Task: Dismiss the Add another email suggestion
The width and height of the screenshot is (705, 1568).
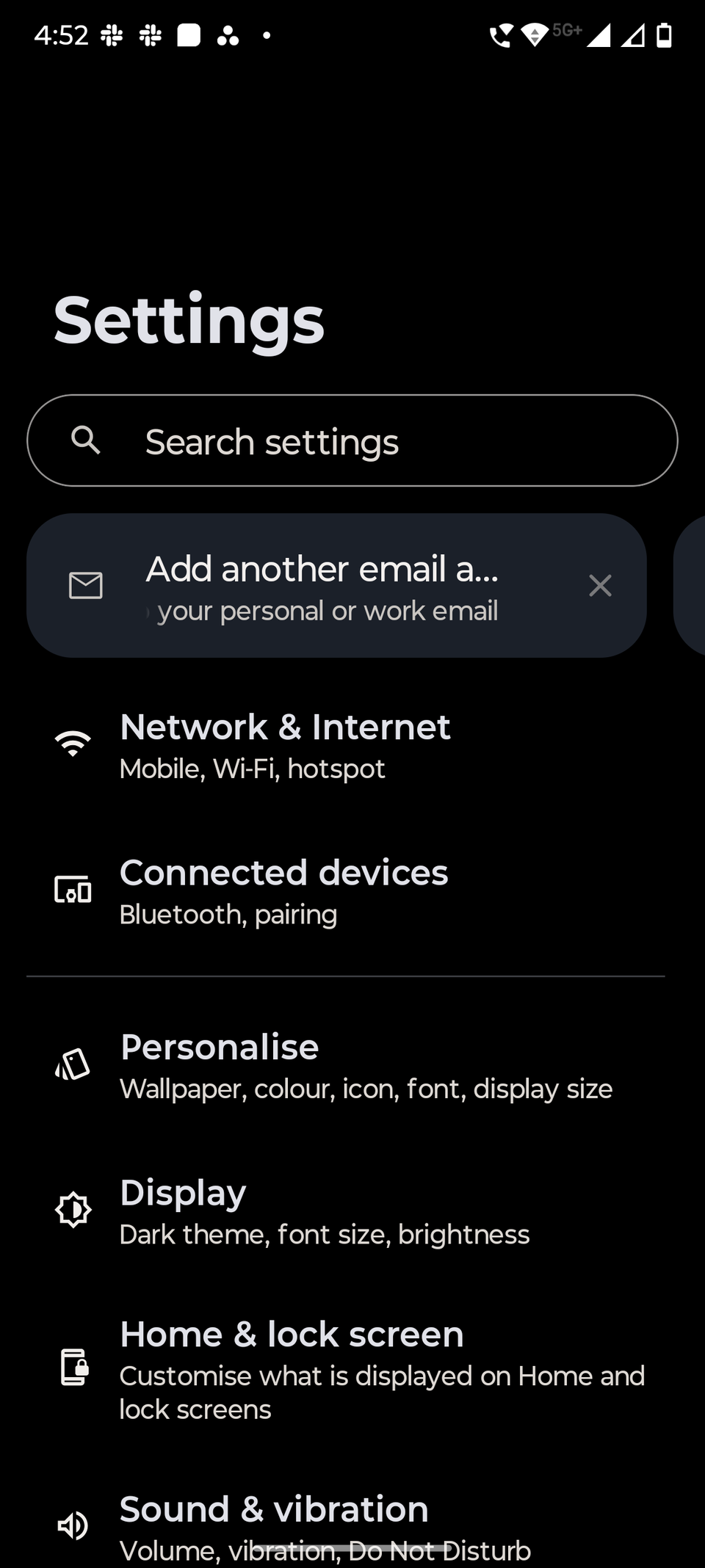Action: pos(600,585)
